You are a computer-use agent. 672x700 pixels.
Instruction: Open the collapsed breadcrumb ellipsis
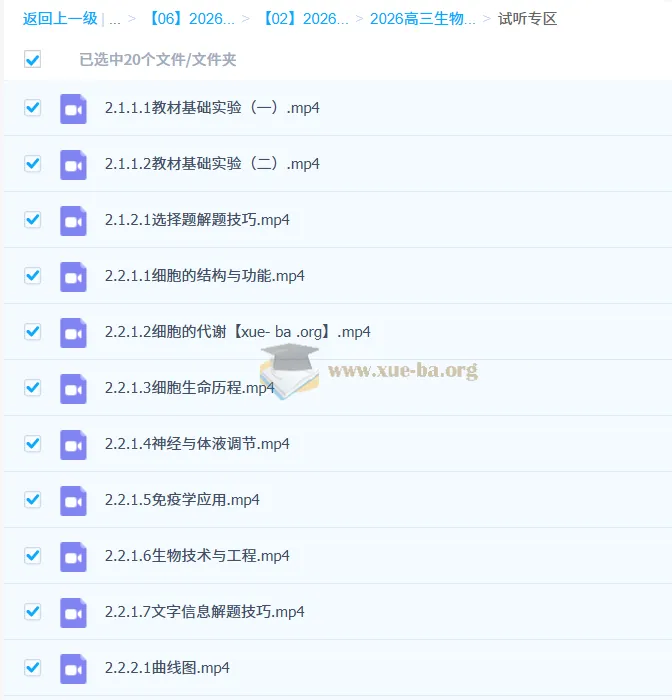pos(115,18)
